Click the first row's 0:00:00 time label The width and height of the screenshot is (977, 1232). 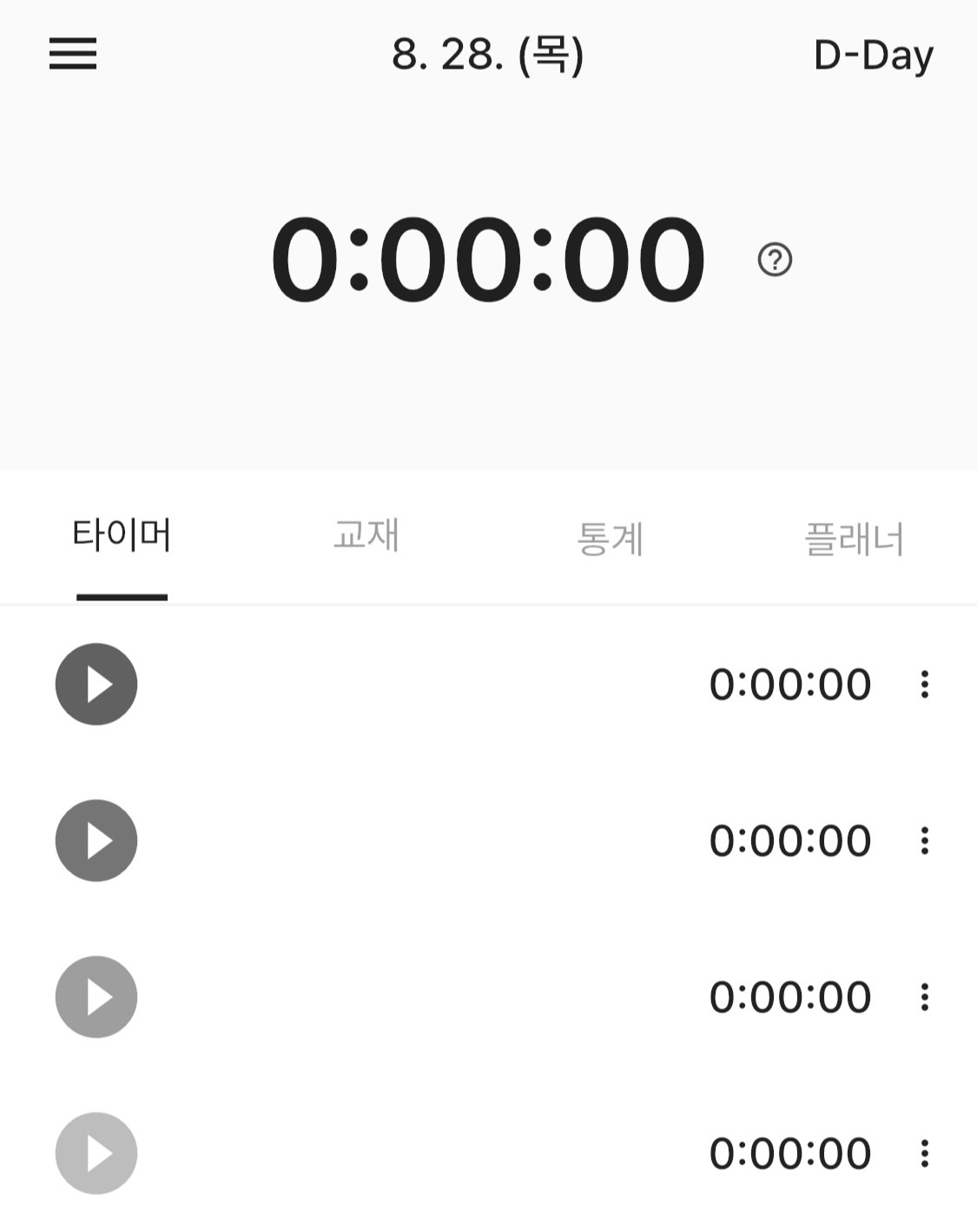click(x=790, y=684)
